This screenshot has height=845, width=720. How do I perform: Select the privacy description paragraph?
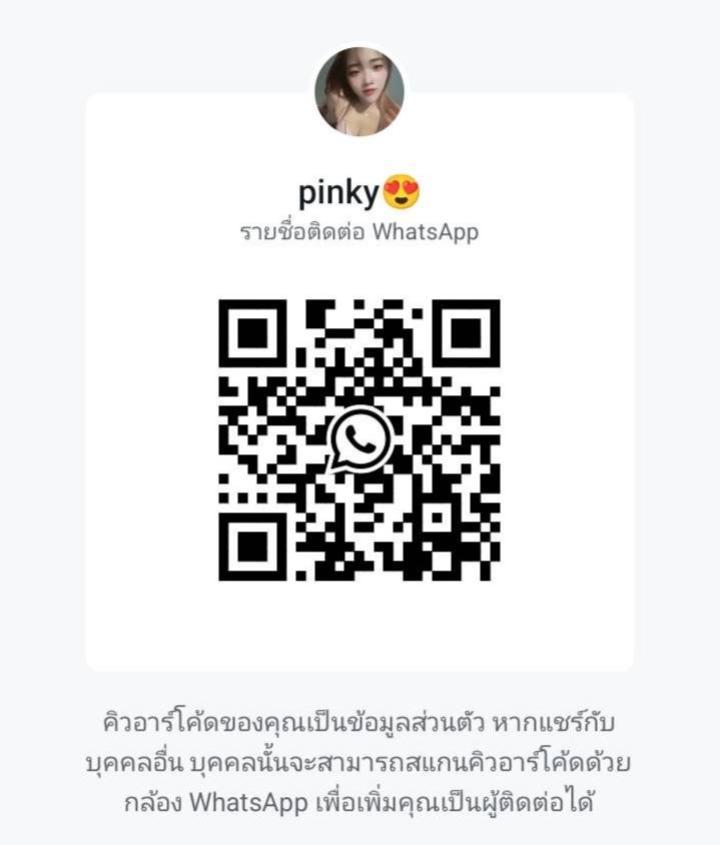click(x=360, y=764)
